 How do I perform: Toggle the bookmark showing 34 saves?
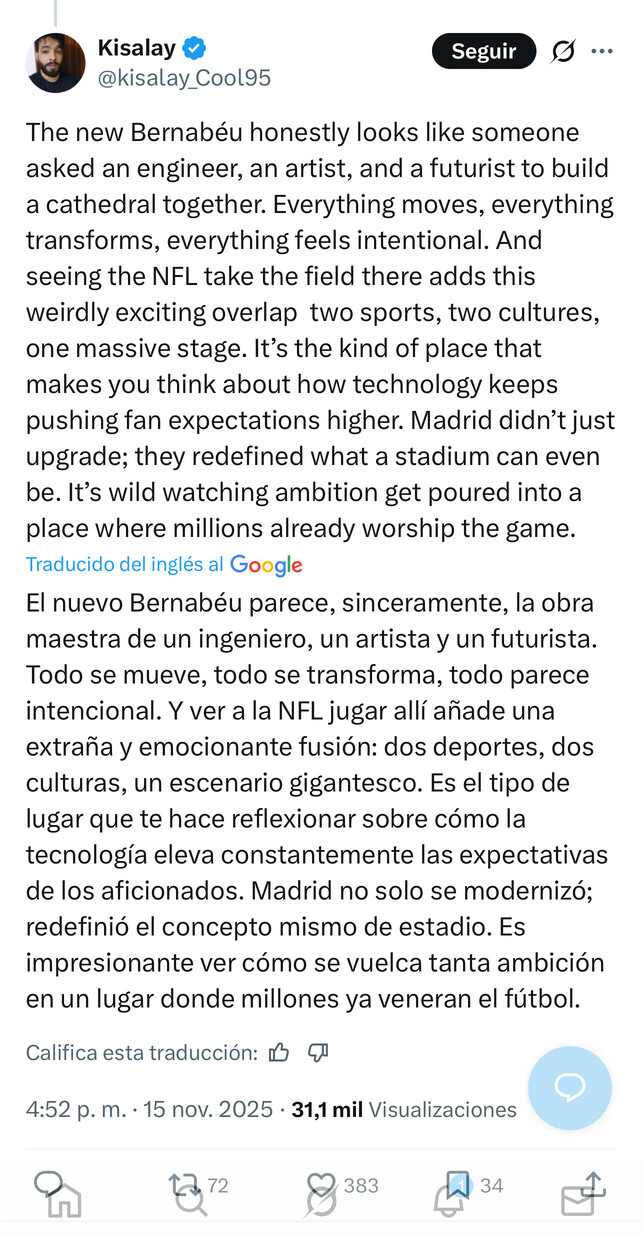[459, 1186]
